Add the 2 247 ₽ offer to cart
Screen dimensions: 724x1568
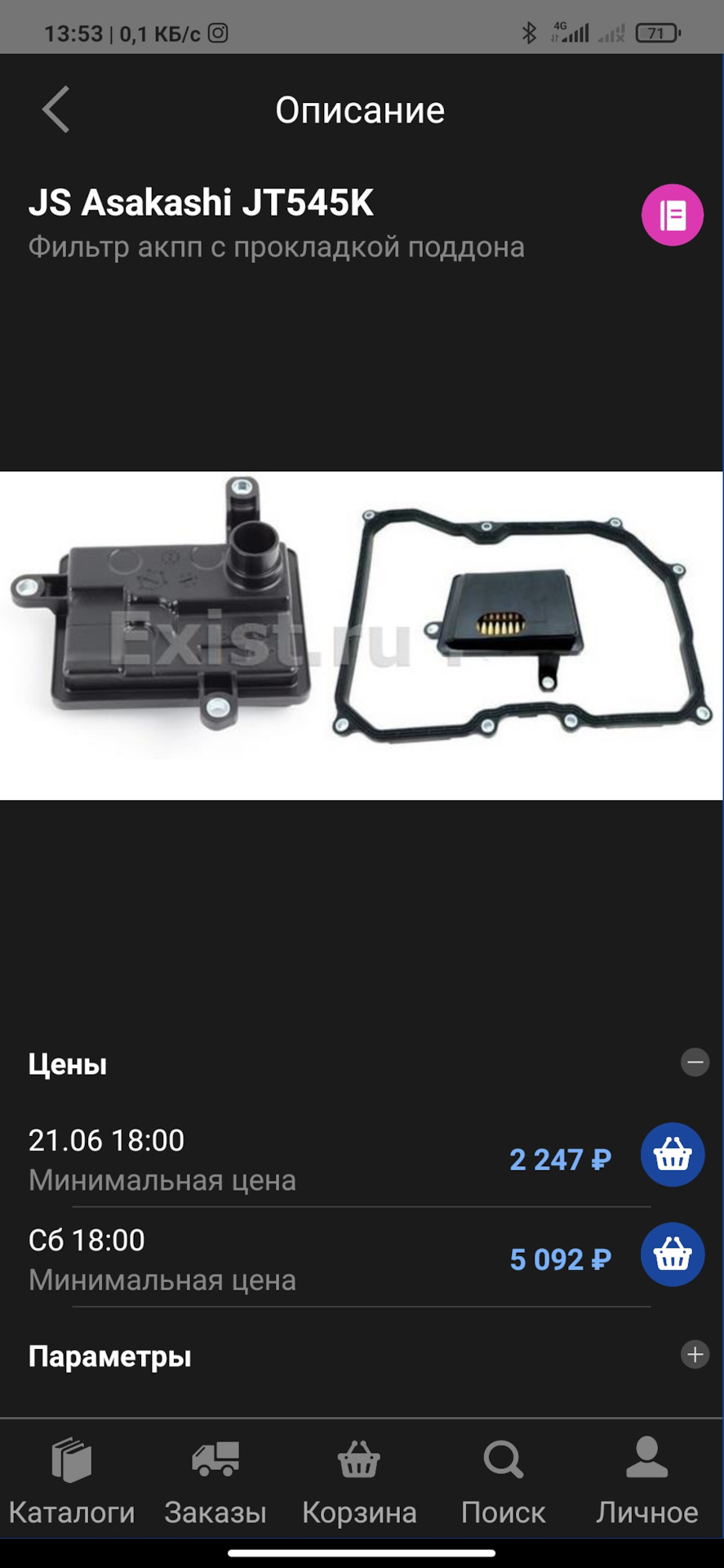coord(673,1155)
